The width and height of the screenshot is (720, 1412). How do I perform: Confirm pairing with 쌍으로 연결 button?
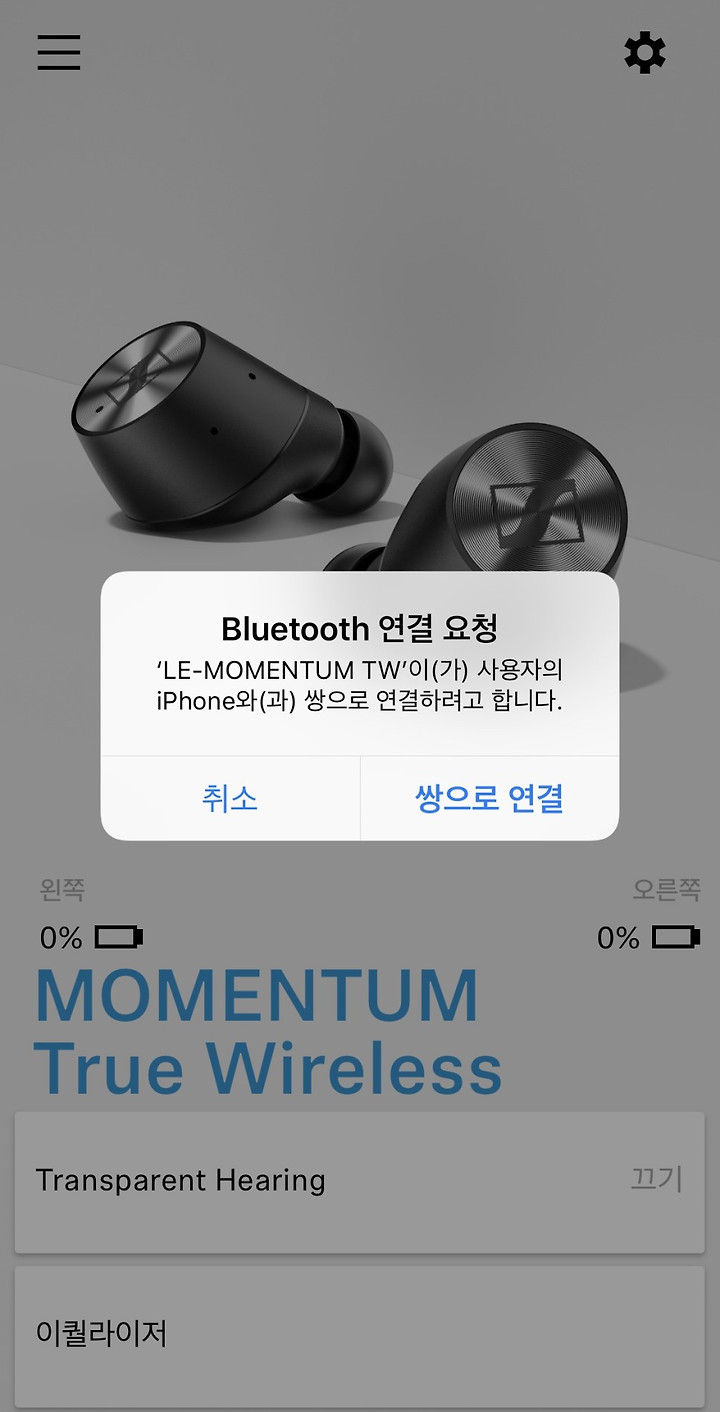coord(489,798)
